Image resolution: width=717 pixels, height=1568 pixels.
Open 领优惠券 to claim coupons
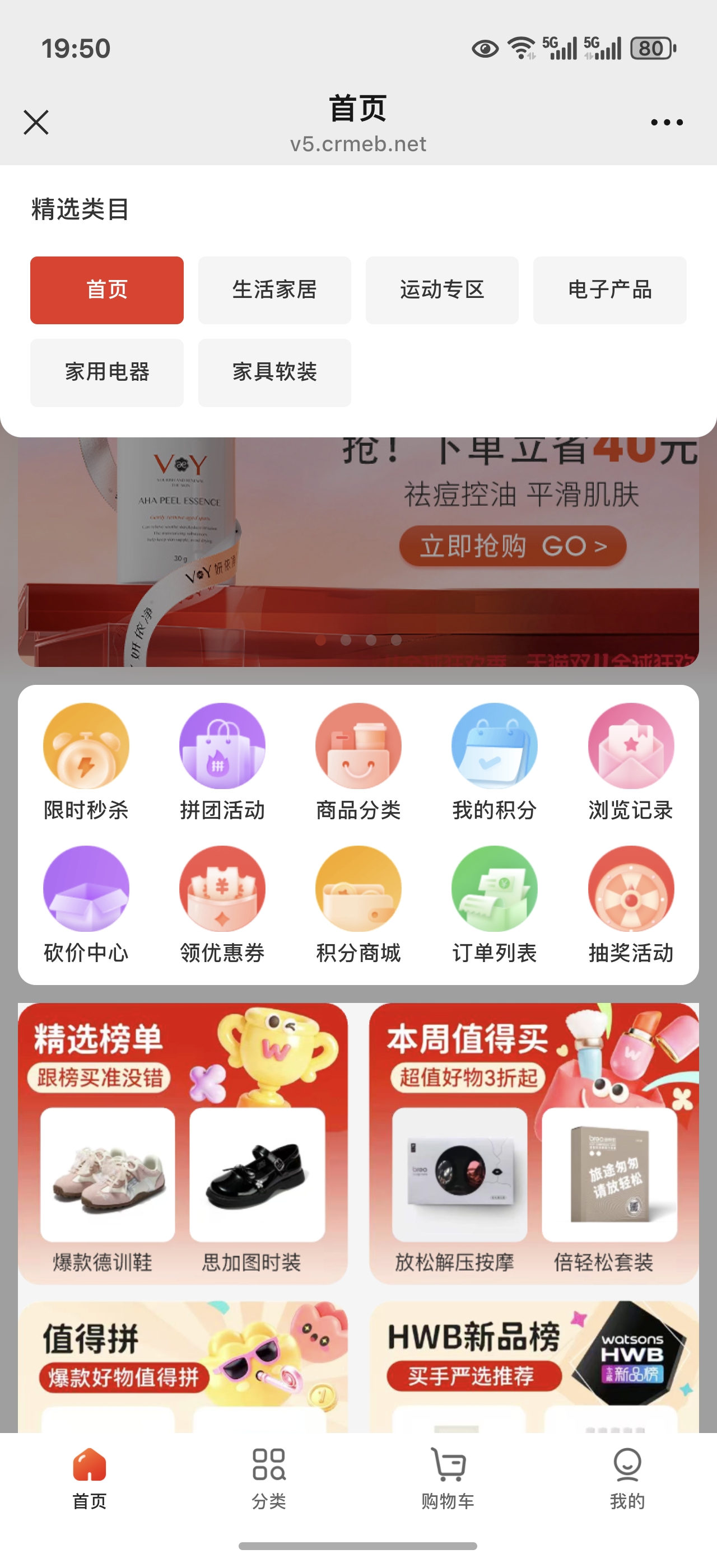click(222, 903)
